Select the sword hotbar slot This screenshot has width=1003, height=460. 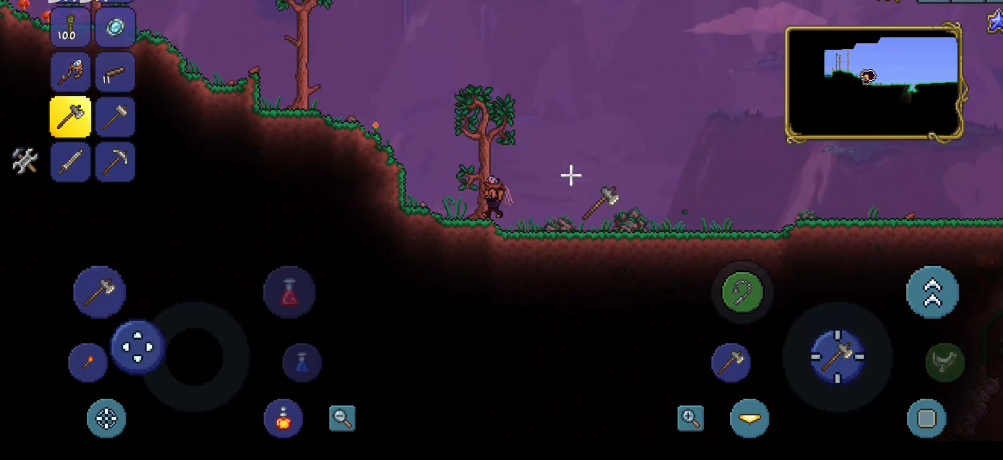(x=70, y=161)
